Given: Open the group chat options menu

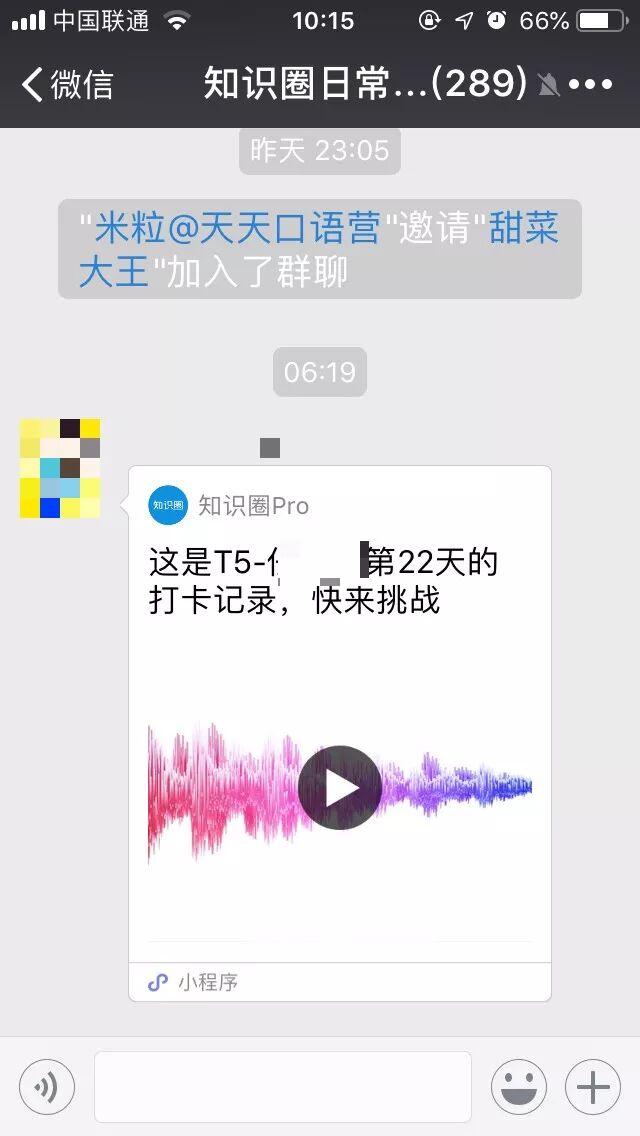Looking at the screenshot, I should [x=590, y=85].
